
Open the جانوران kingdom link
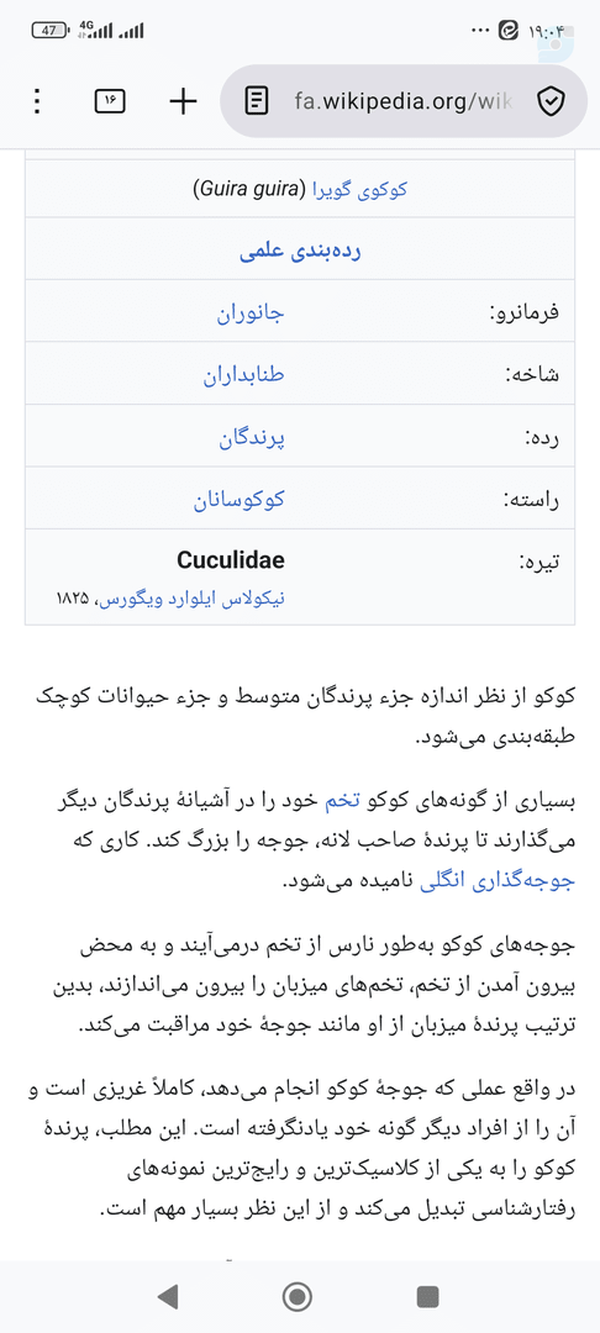pyautogui.click(x=251, y=313)
